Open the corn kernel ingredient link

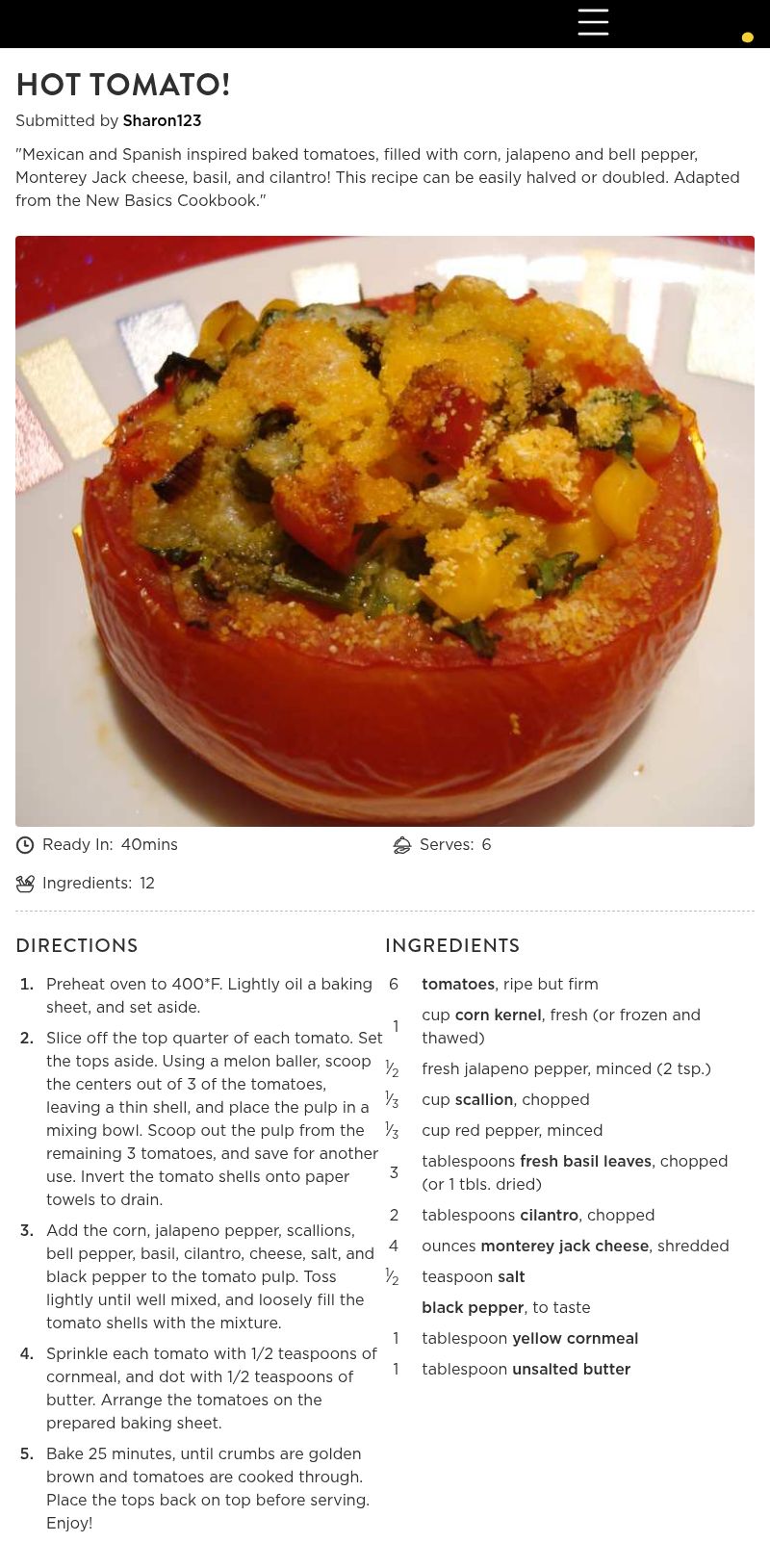498,1015
